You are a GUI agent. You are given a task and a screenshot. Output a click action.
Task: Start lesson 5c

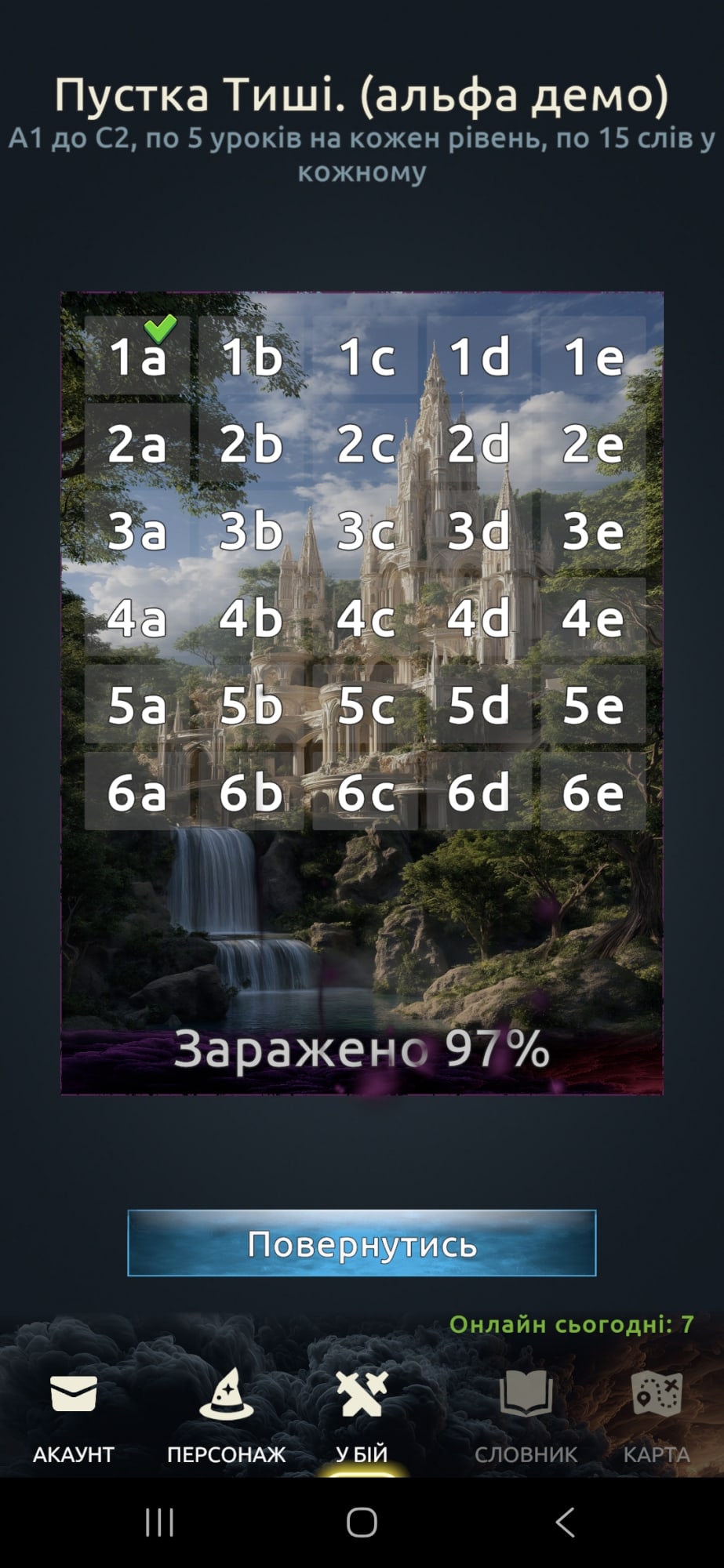[366, 705]
